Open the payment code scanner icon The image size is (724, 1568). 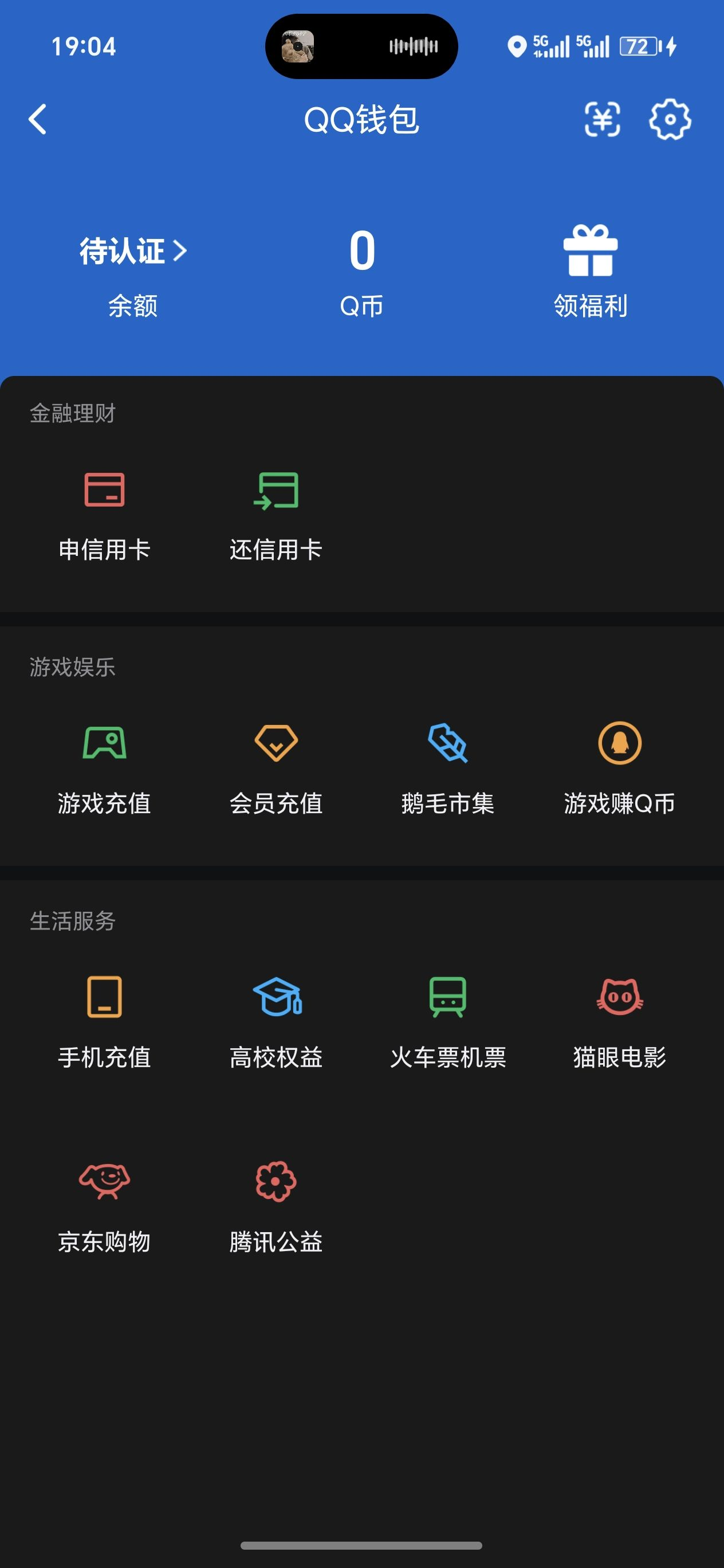pyautogui.click(x=603, y=119)
